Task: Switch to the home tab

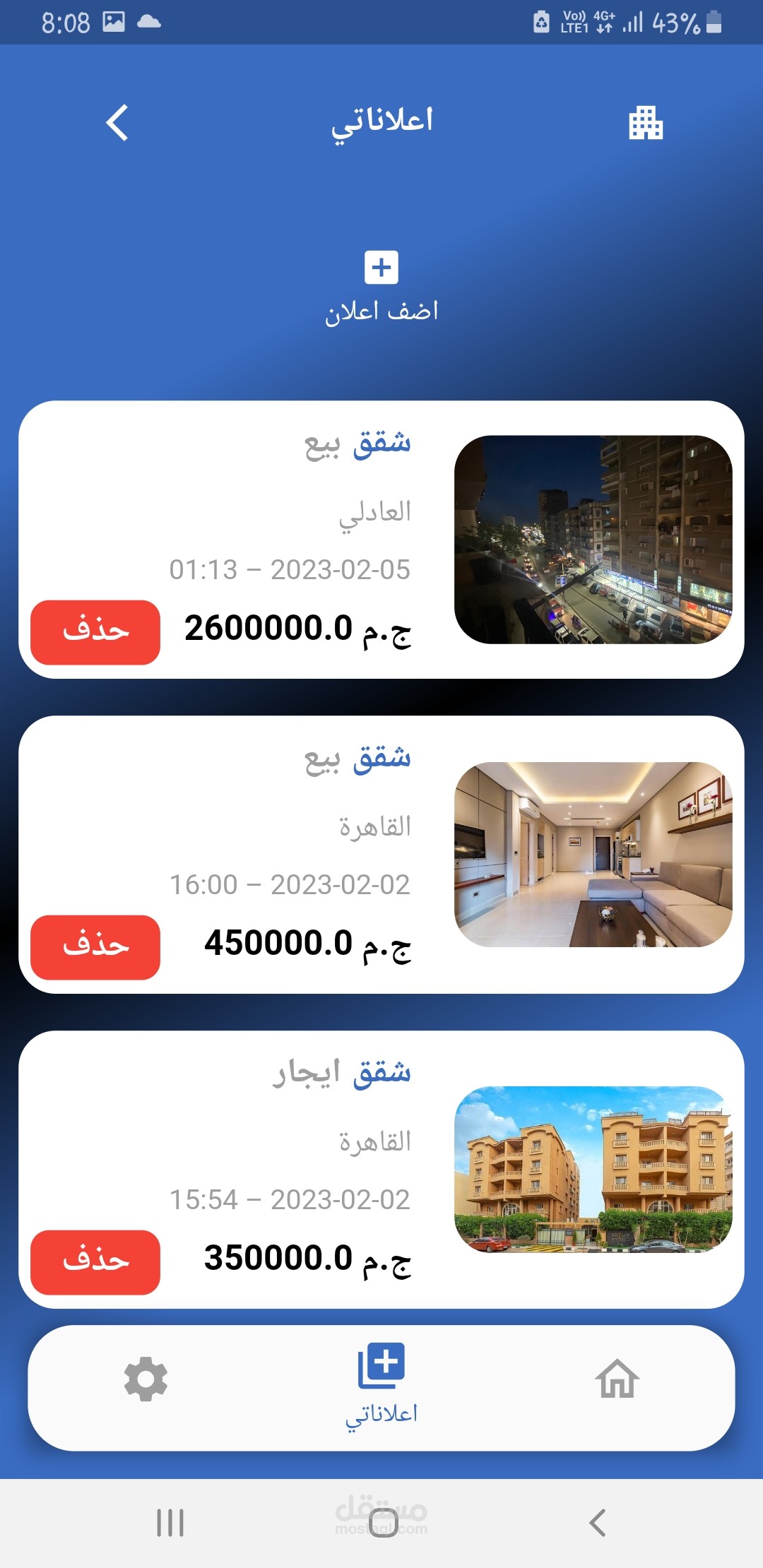Action: point(617,1379)
